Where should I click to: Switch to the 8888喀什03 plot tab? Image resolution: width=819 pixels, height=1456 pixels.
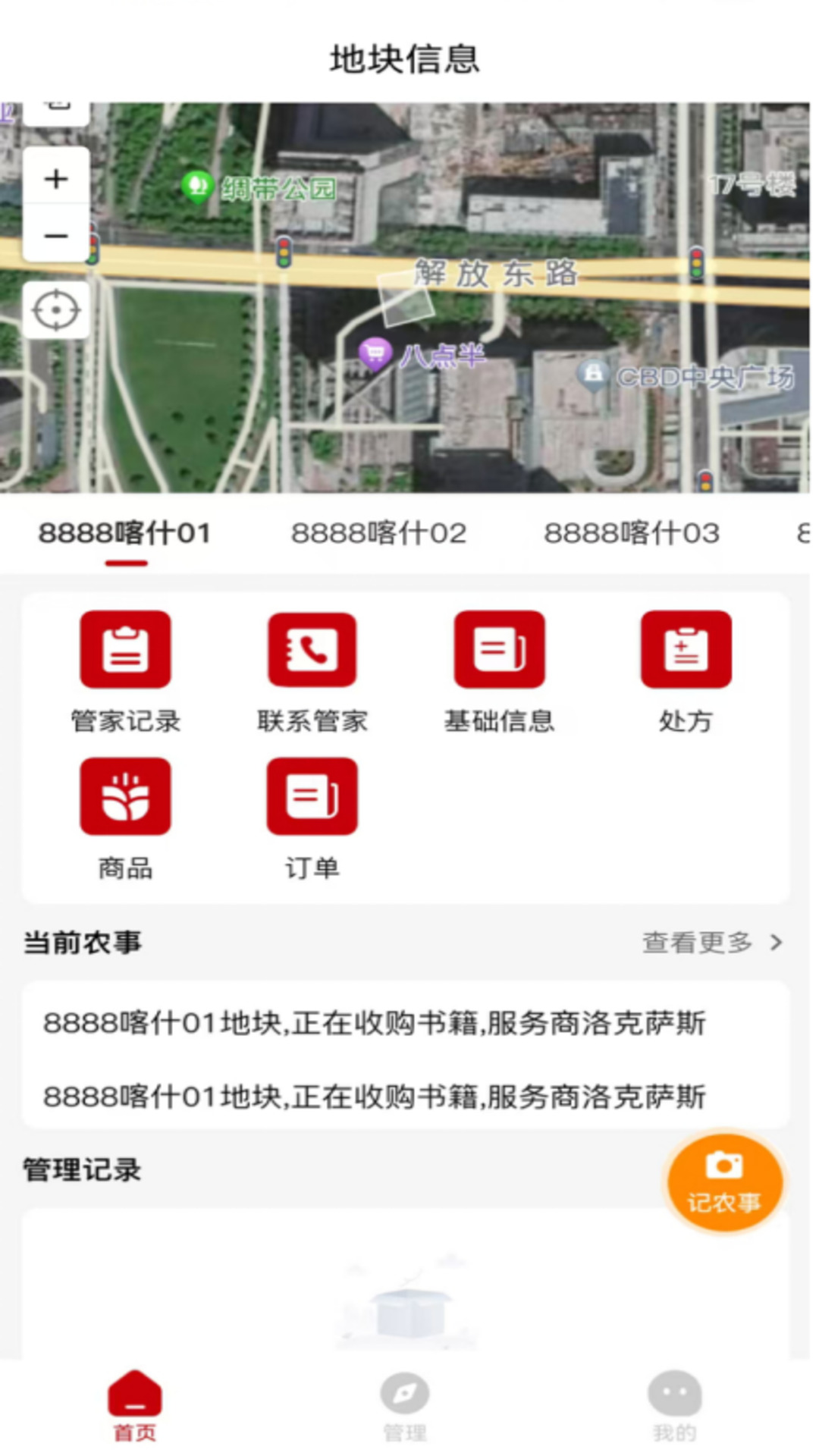pos(632,532)
